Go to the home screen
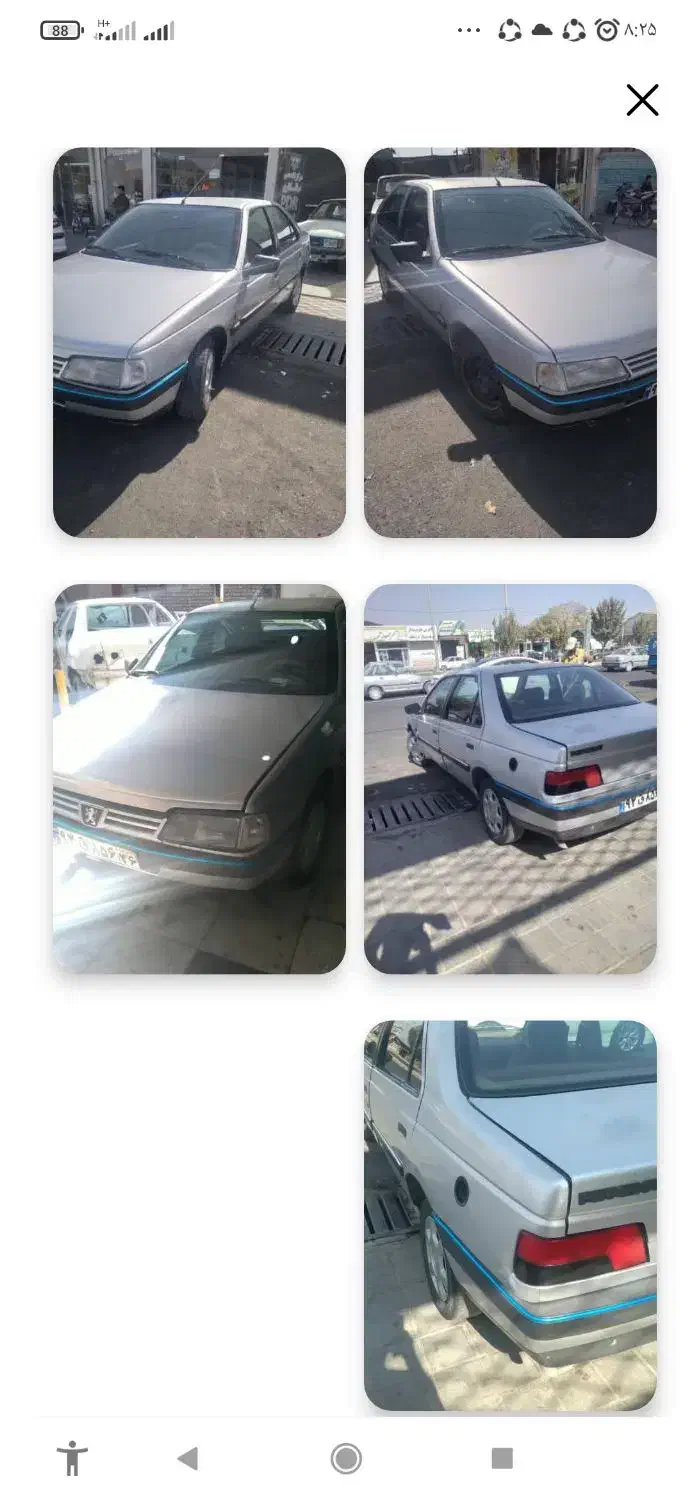 346,1458
